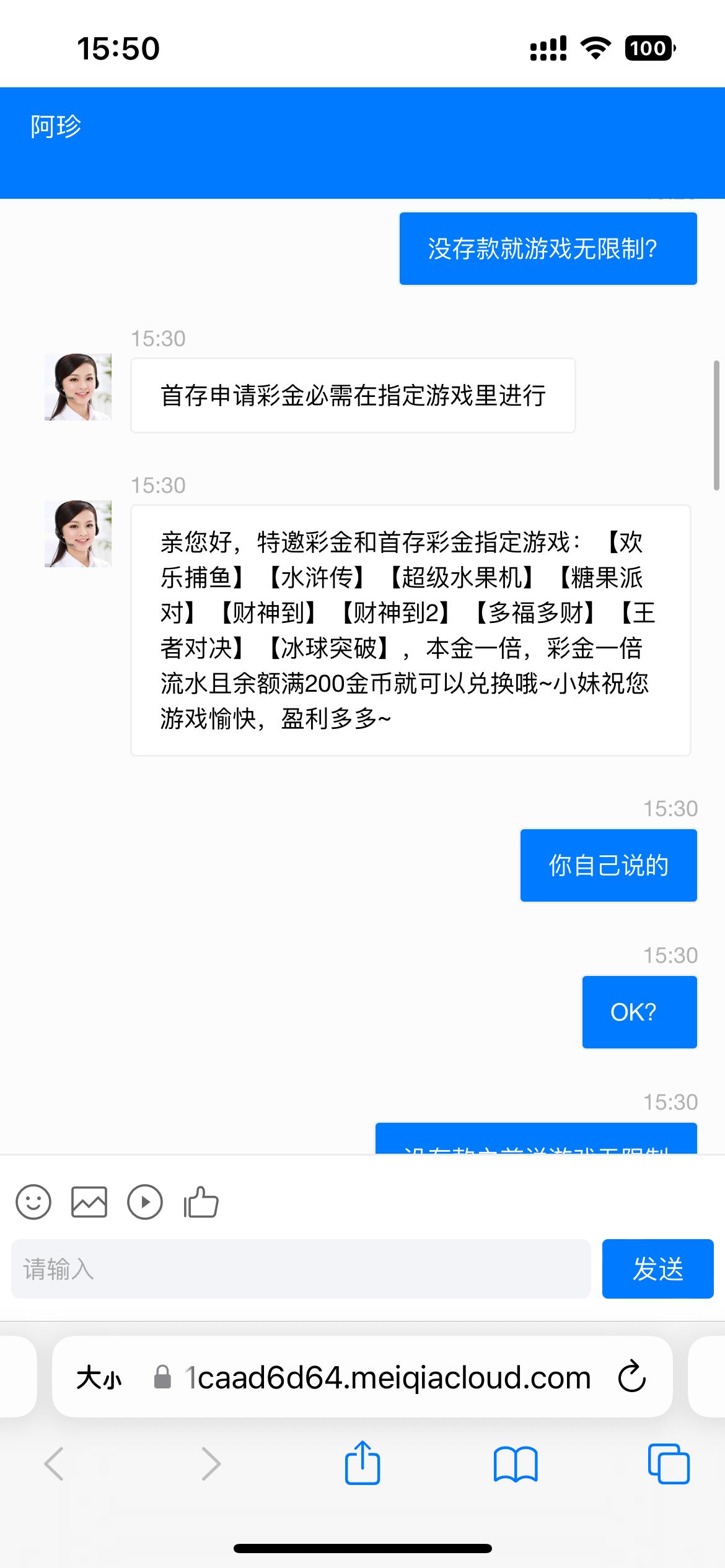Attach an image to the chat

pos(89,1202)
